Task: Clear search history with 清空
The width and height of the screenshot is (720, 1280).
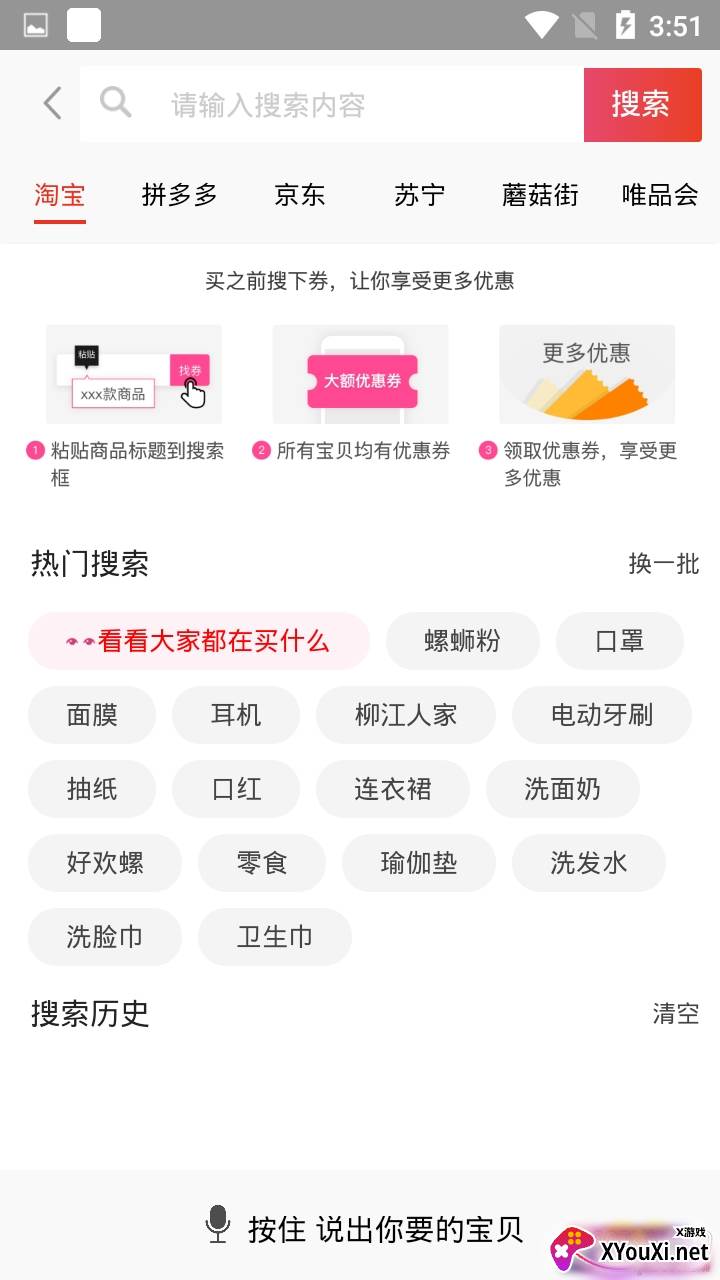Action: click(x=676, y=1014)
